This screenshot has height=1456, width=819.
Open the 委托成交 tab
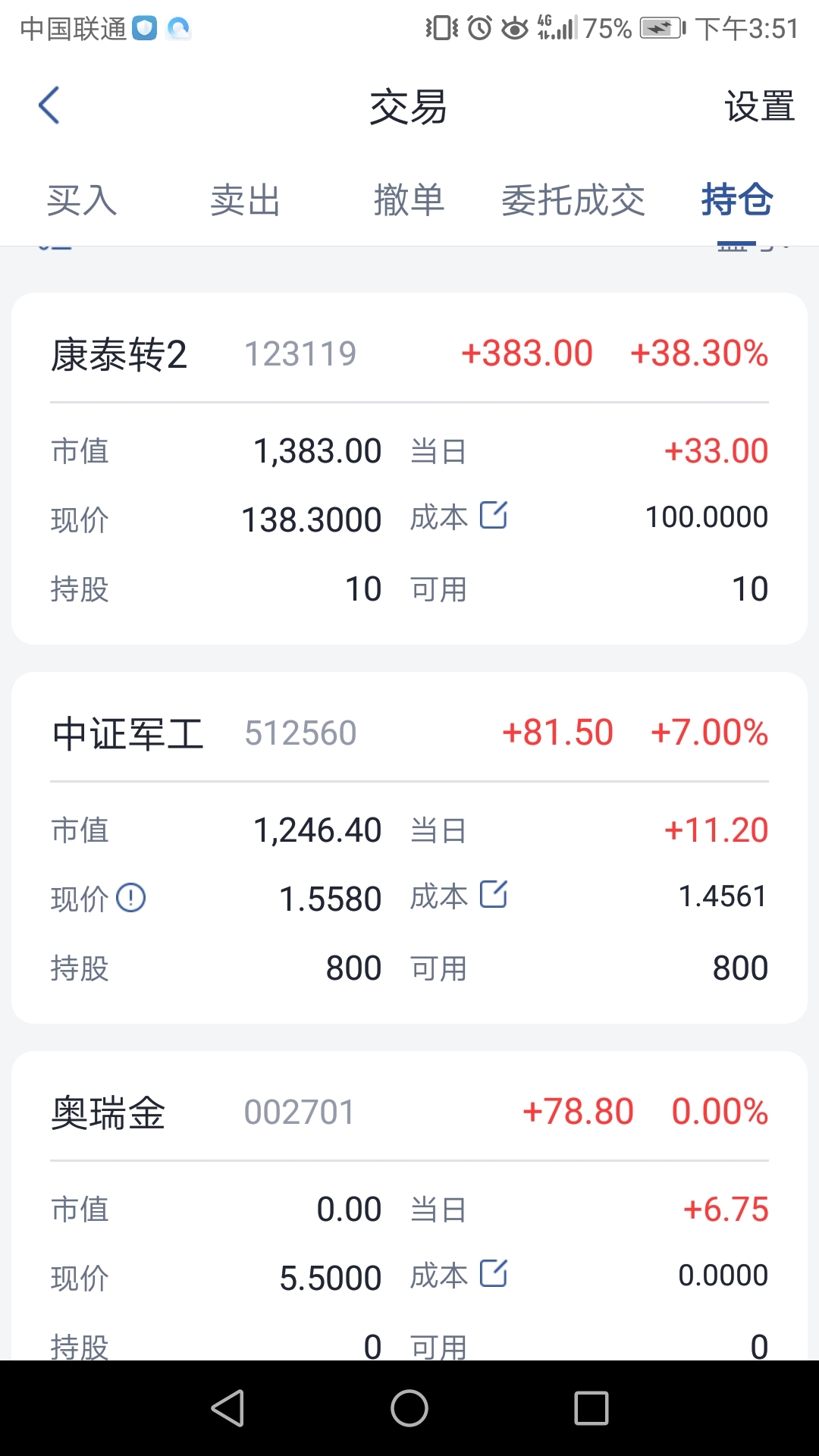tap(573, 201)
